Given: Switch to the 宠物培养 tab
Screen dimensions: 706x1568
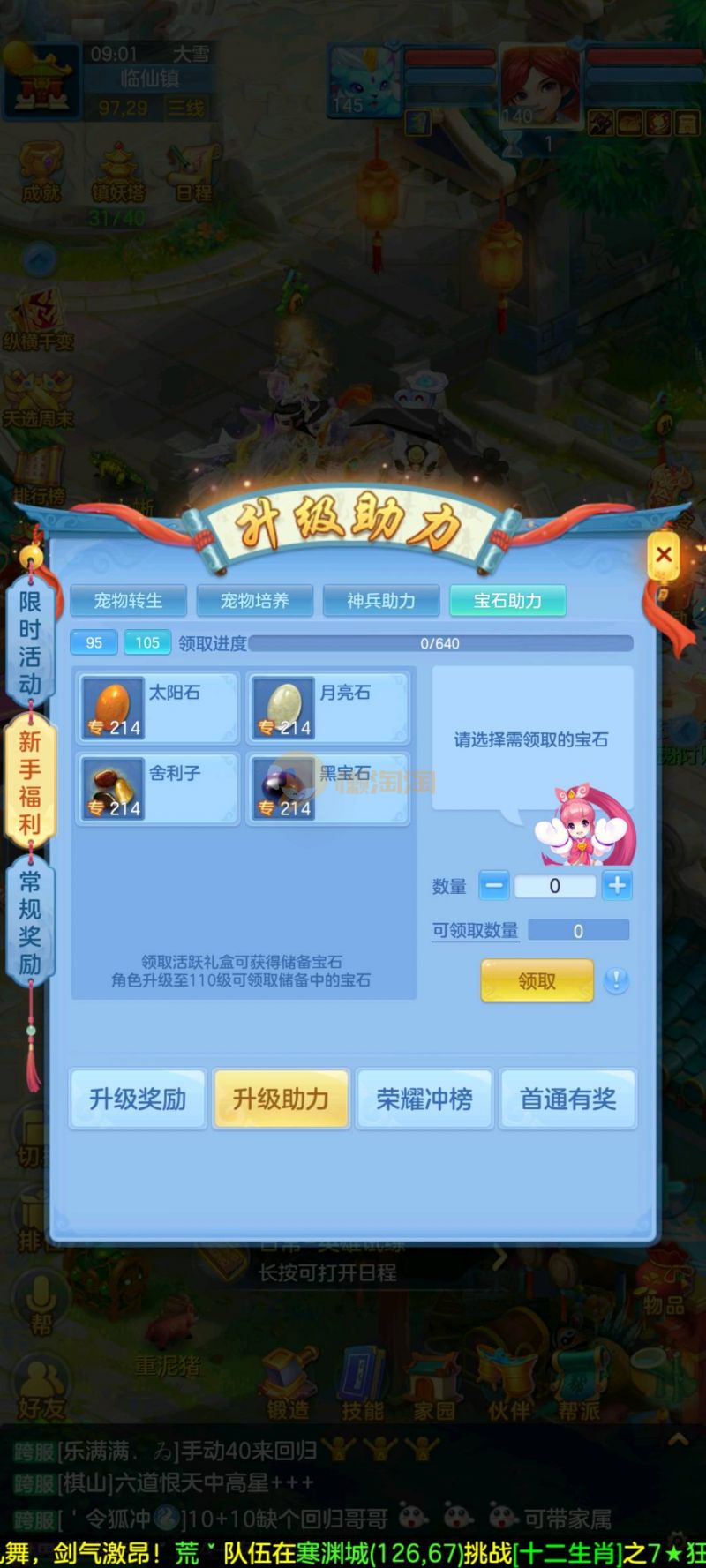Looking at the screenshot, I should 255,601.
